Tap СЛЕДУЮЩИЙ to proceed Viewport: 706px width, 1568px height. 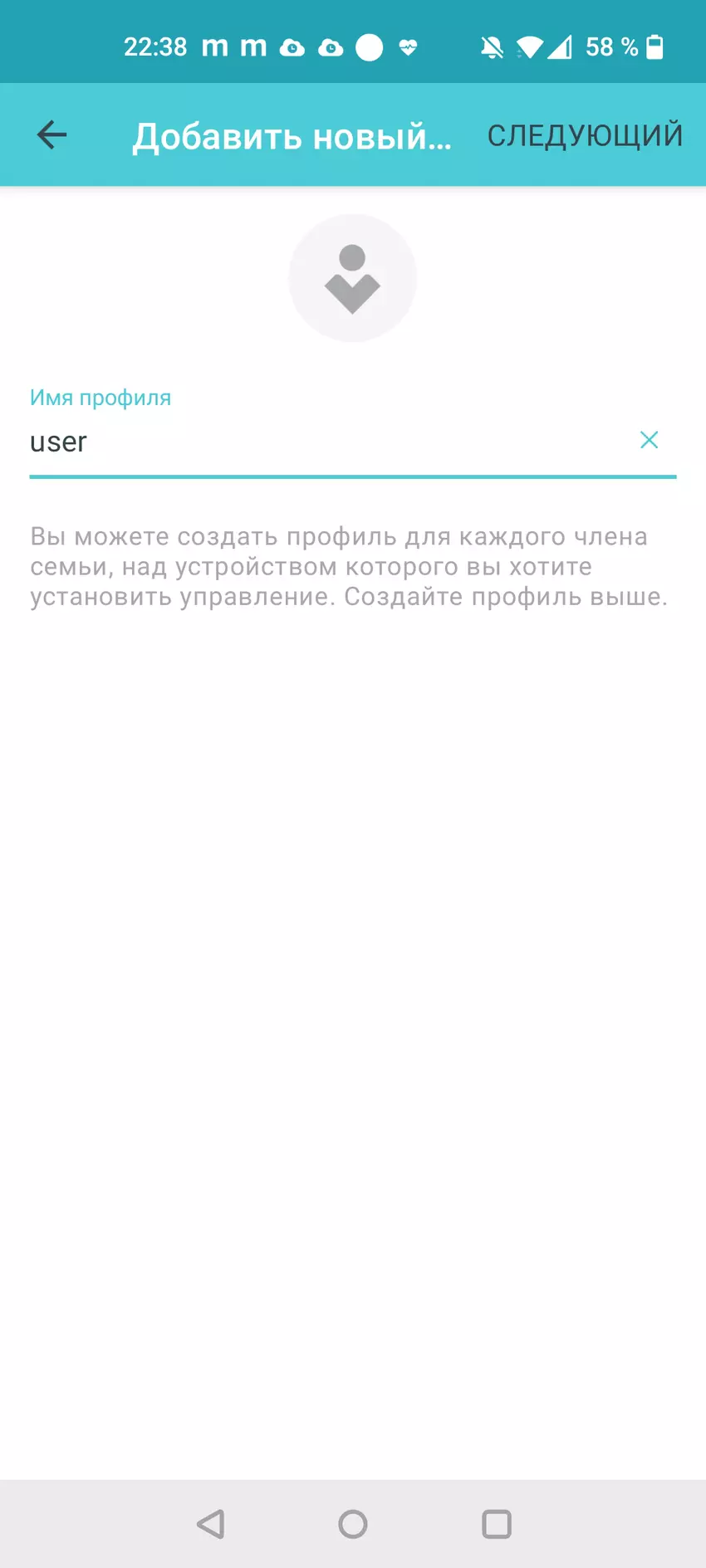click(x=585, y=135)
